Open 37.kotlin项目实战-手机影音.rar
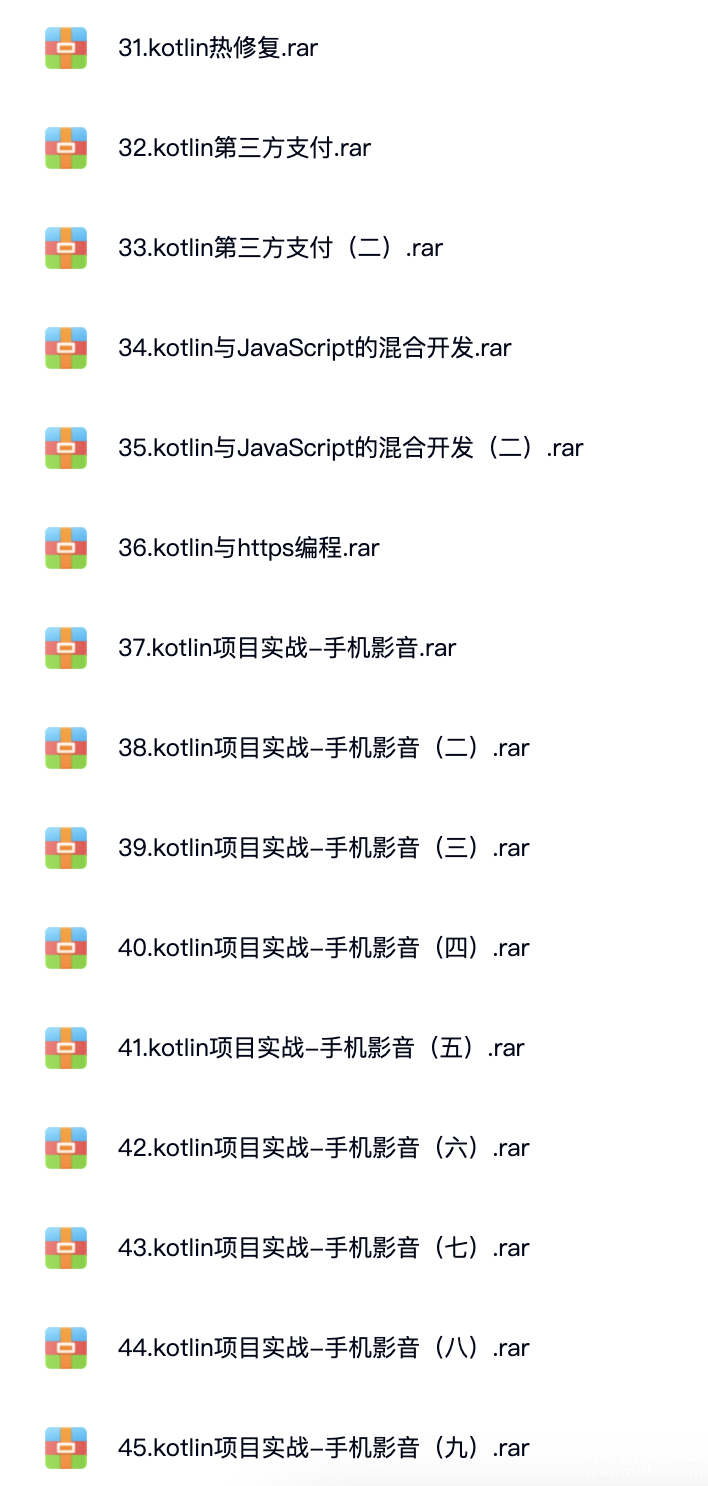 [286, 648]
